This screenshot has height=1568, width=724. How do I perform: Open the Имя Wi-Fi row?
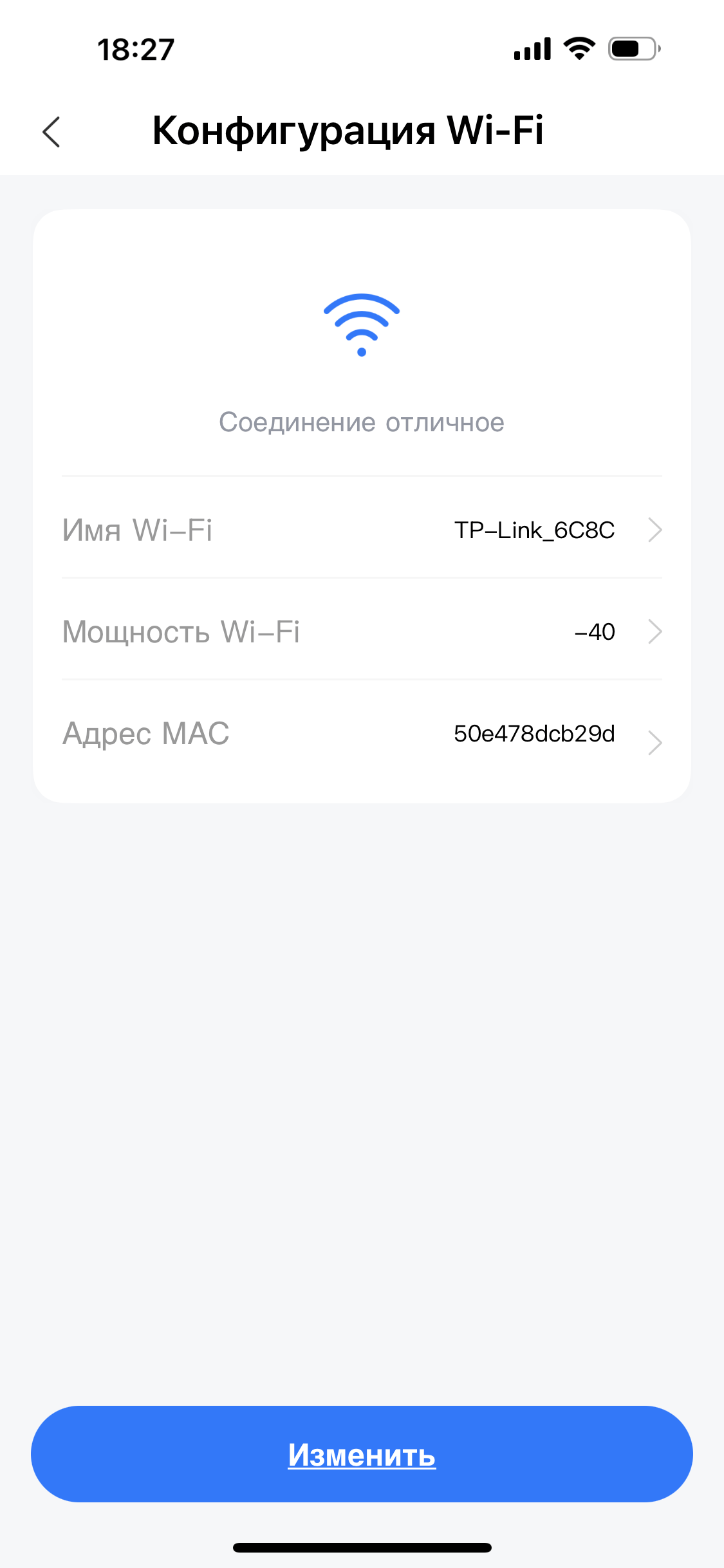tap(362, 530)
